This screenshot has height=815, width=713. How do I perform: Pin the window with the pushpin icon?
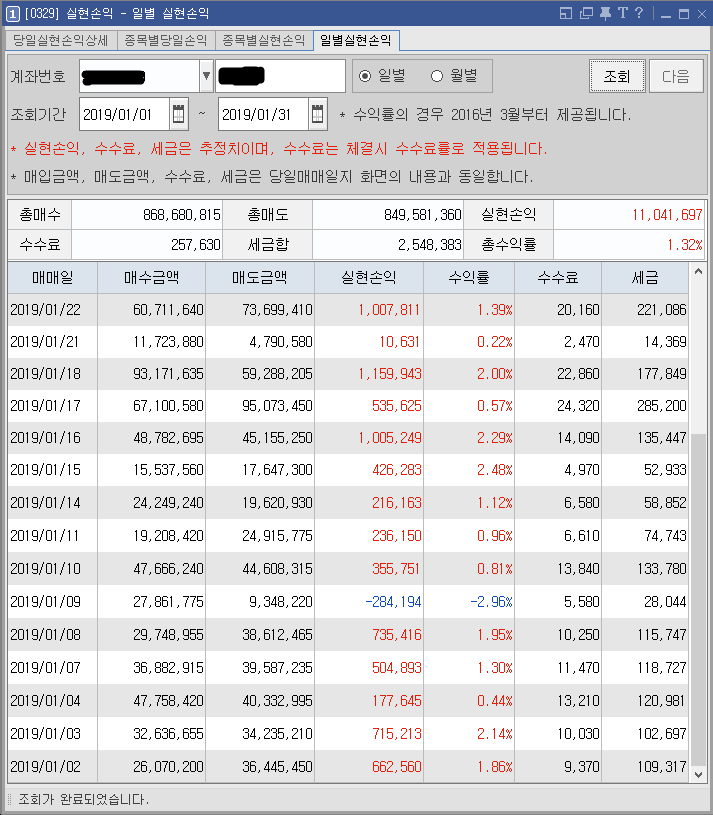605,13
